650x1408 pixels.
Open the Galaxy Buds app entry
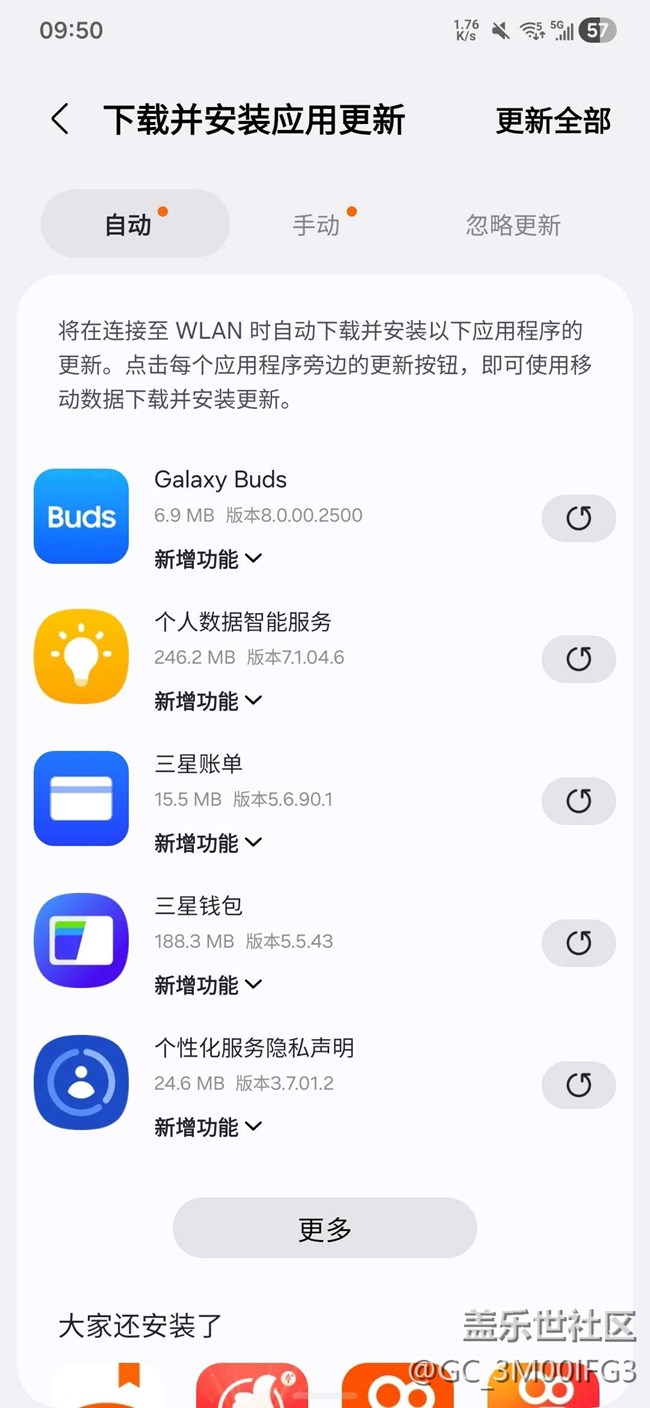click(x=81, y=516)
